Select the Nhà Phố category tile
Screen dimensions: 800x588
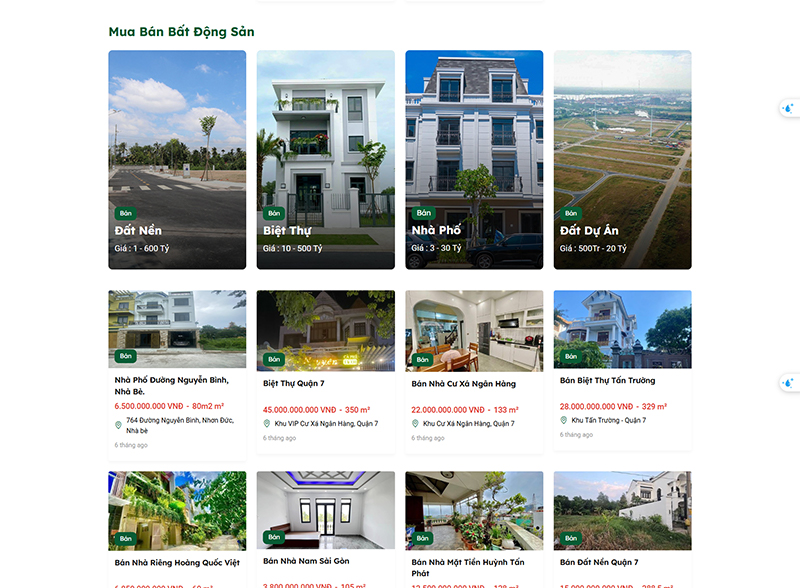[x=474, y=160]
